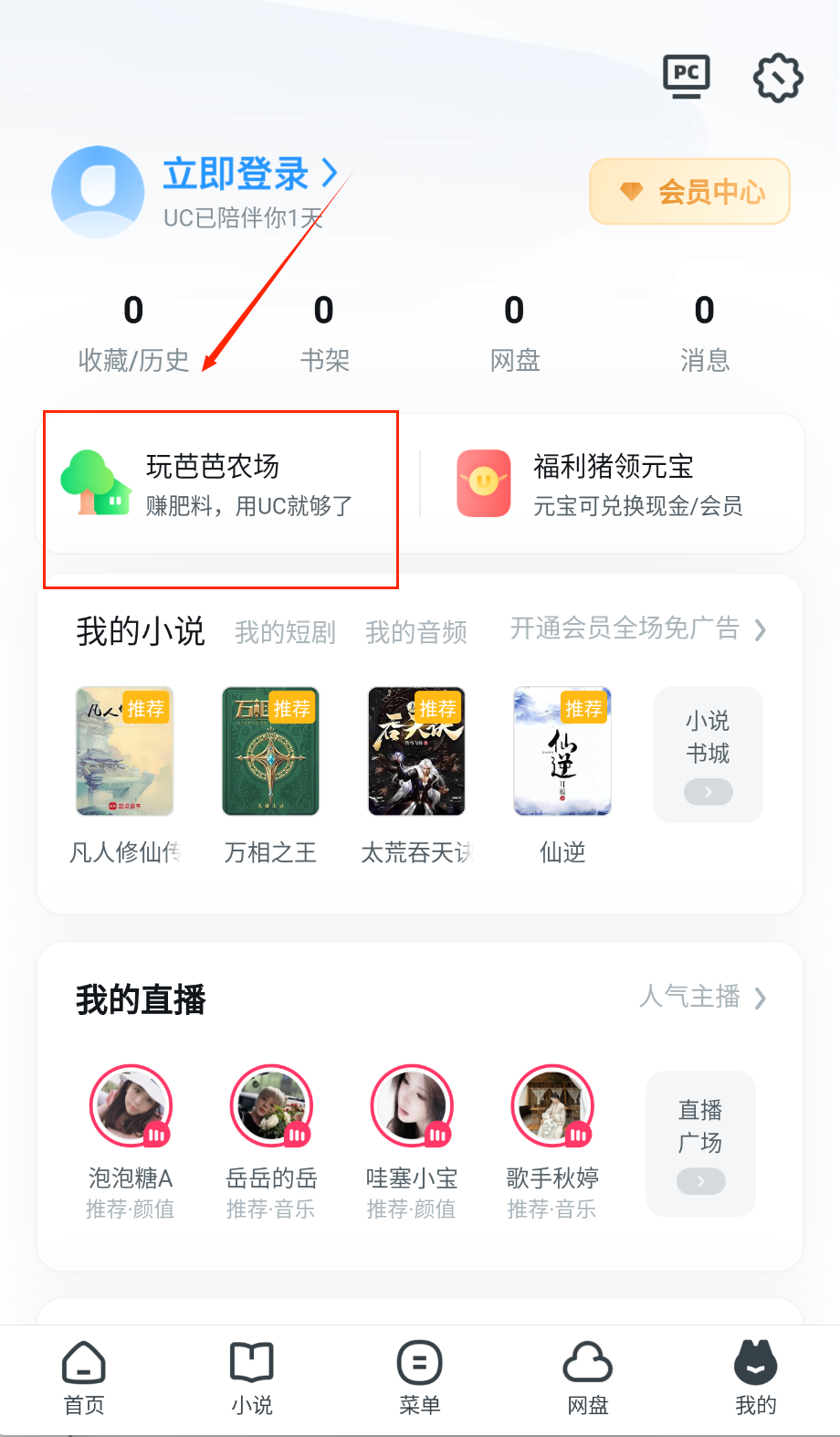
Task: Go to 直播广场
Action: click(700, 1143)
